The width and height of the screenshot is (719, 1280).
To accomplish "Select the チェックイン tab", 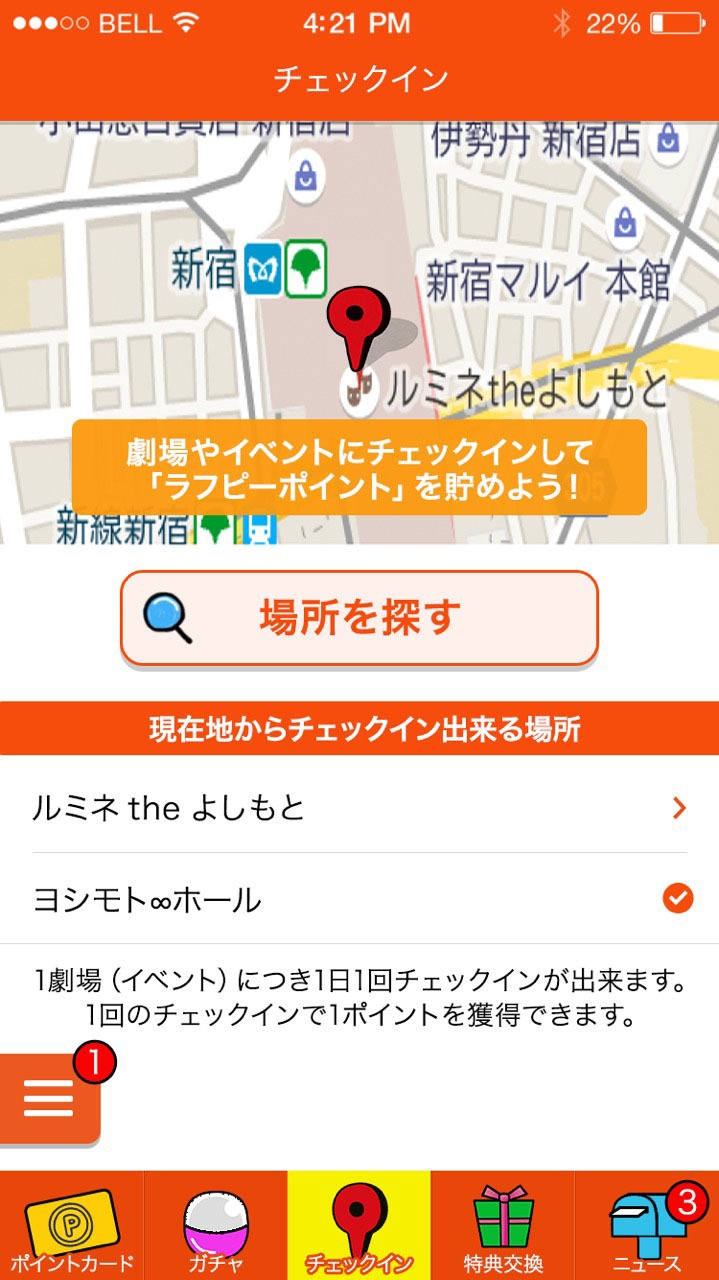I will (359, 1226).
